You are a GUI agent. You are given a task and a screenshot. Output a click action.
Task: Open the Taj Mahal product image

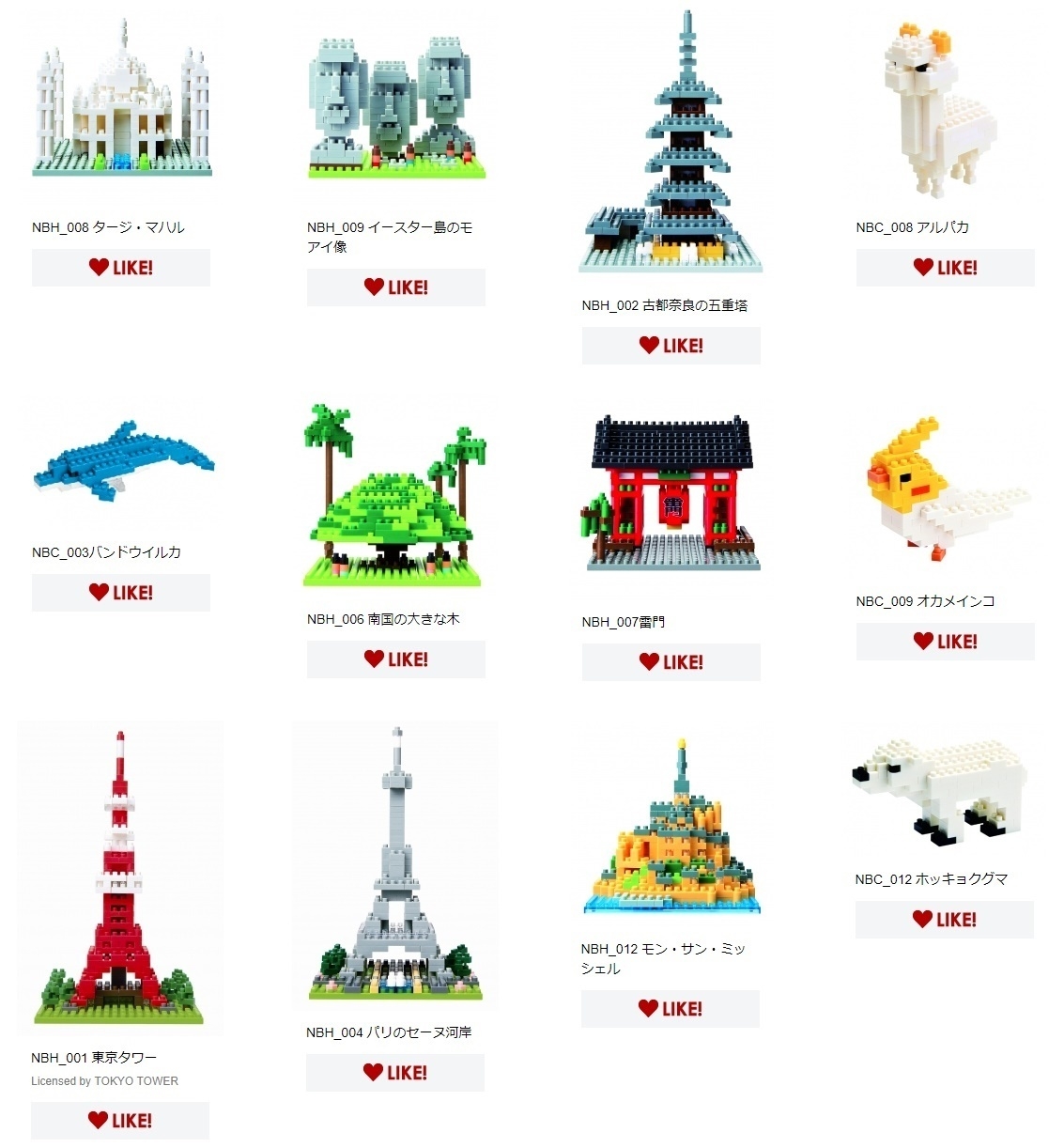122,99
